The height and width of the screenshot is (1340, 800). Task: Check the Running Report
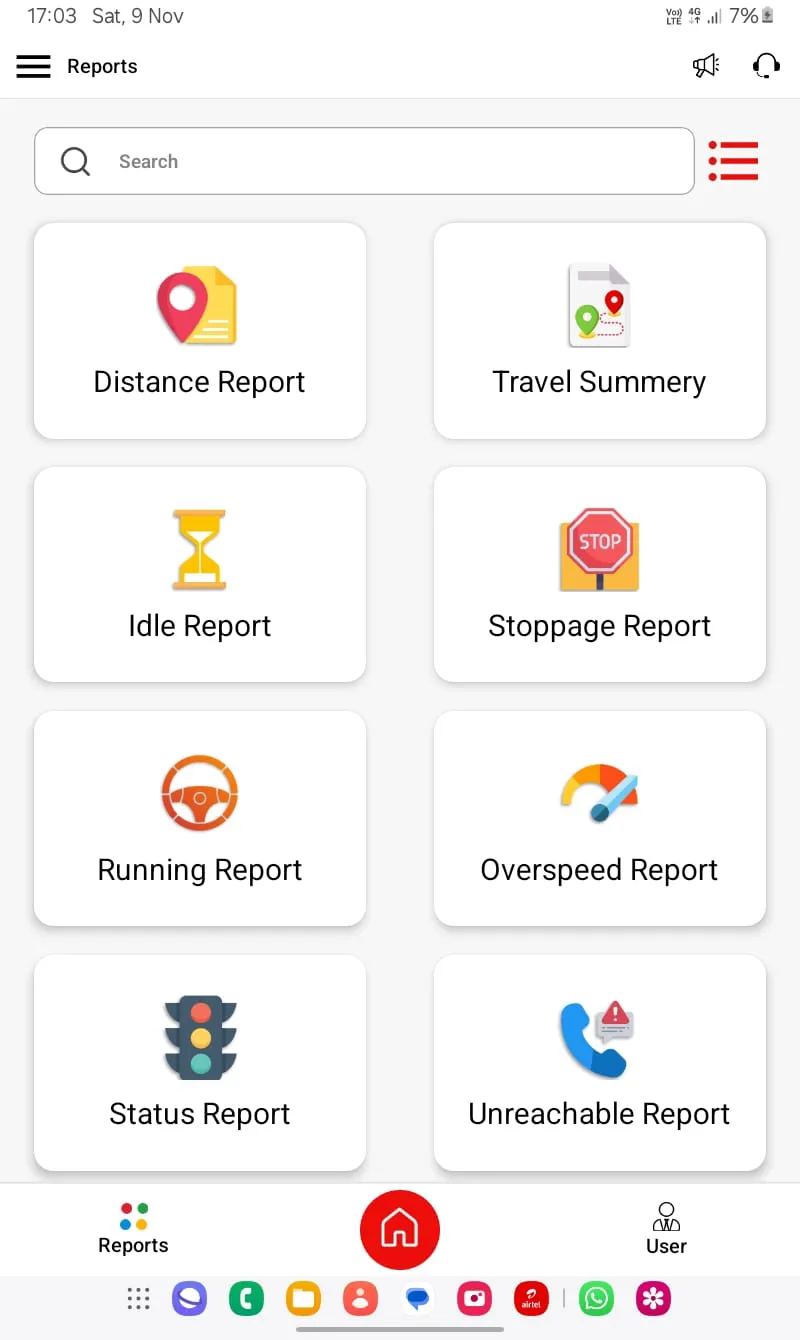(199, 819)
